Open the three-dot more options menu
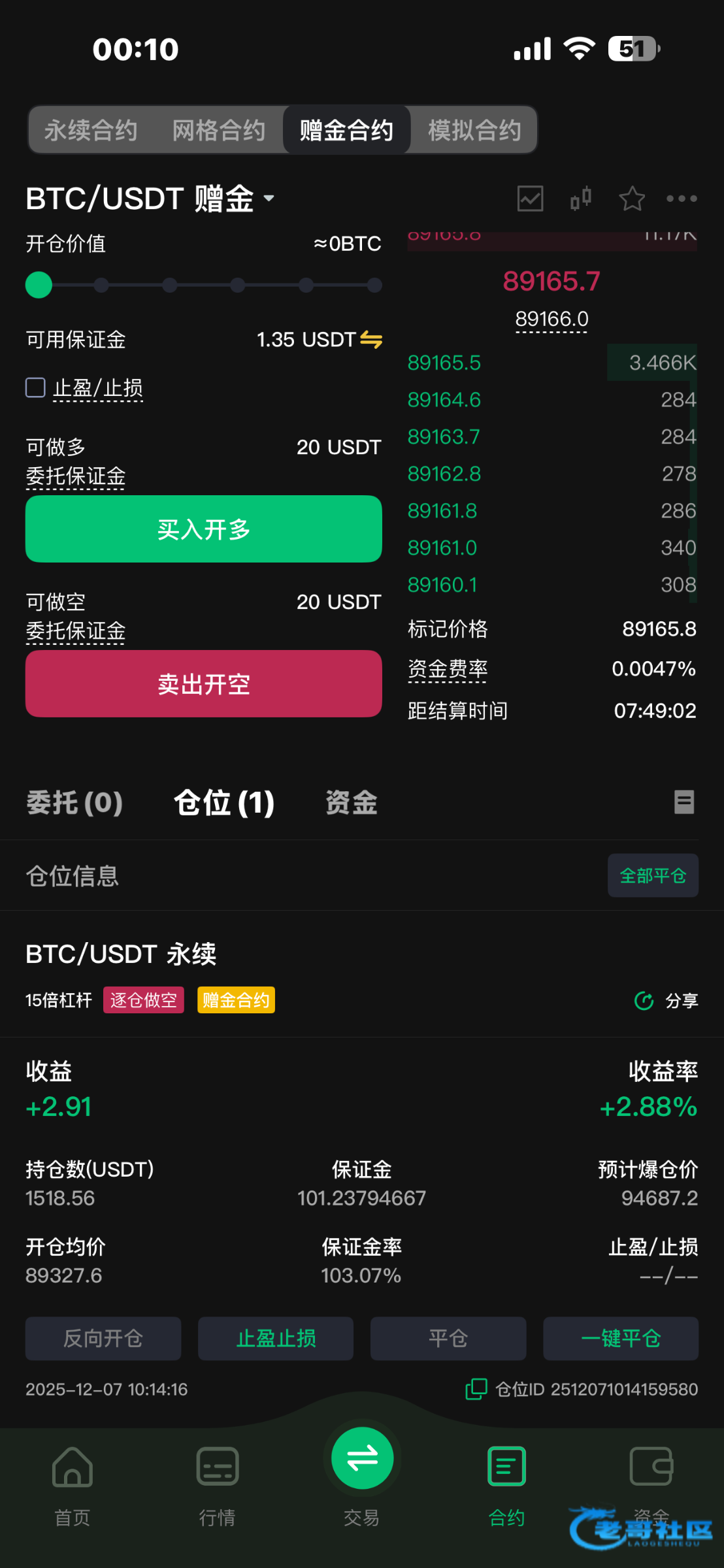This screenshot has height=1568, width=724. (682, 199)
